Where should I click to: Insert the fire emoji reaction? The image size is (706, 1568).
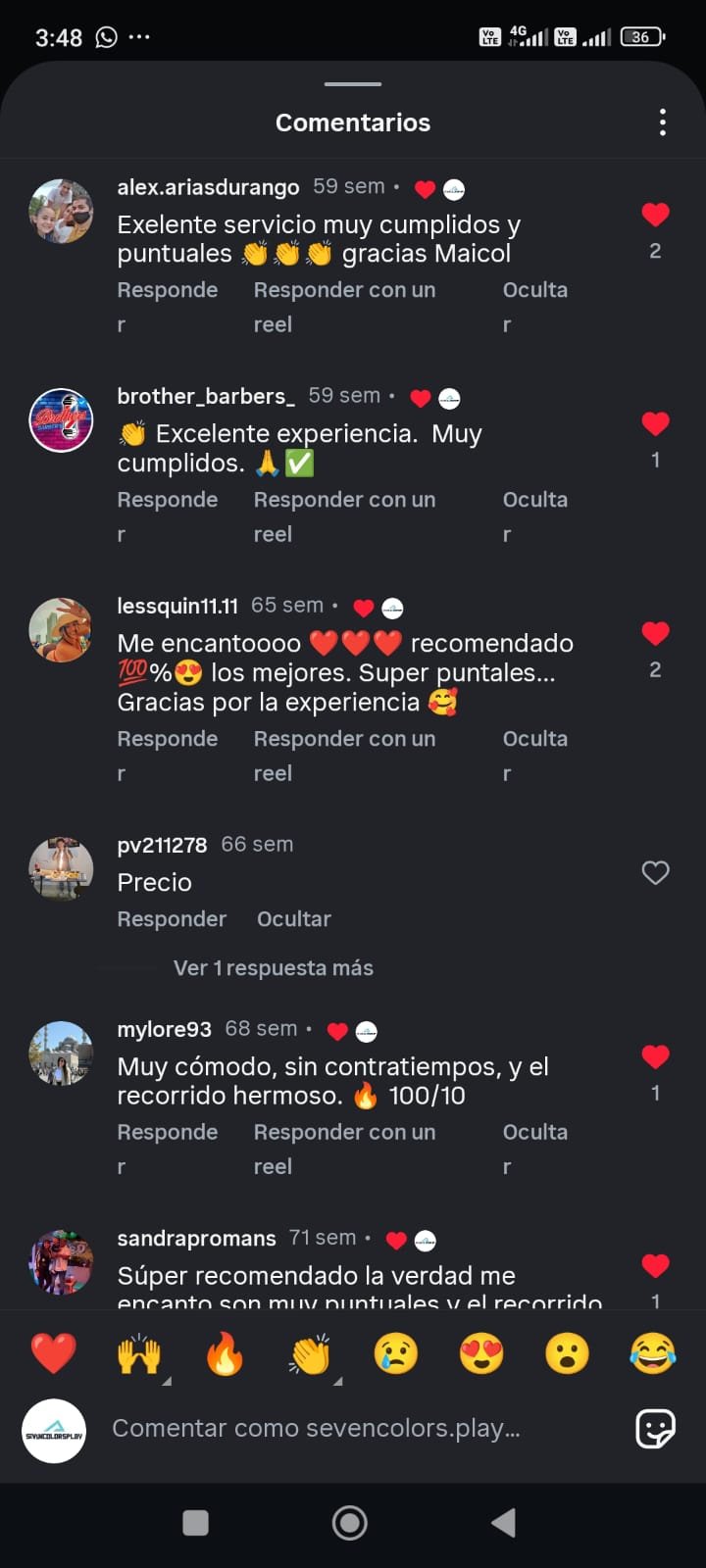pos(225,1354)
